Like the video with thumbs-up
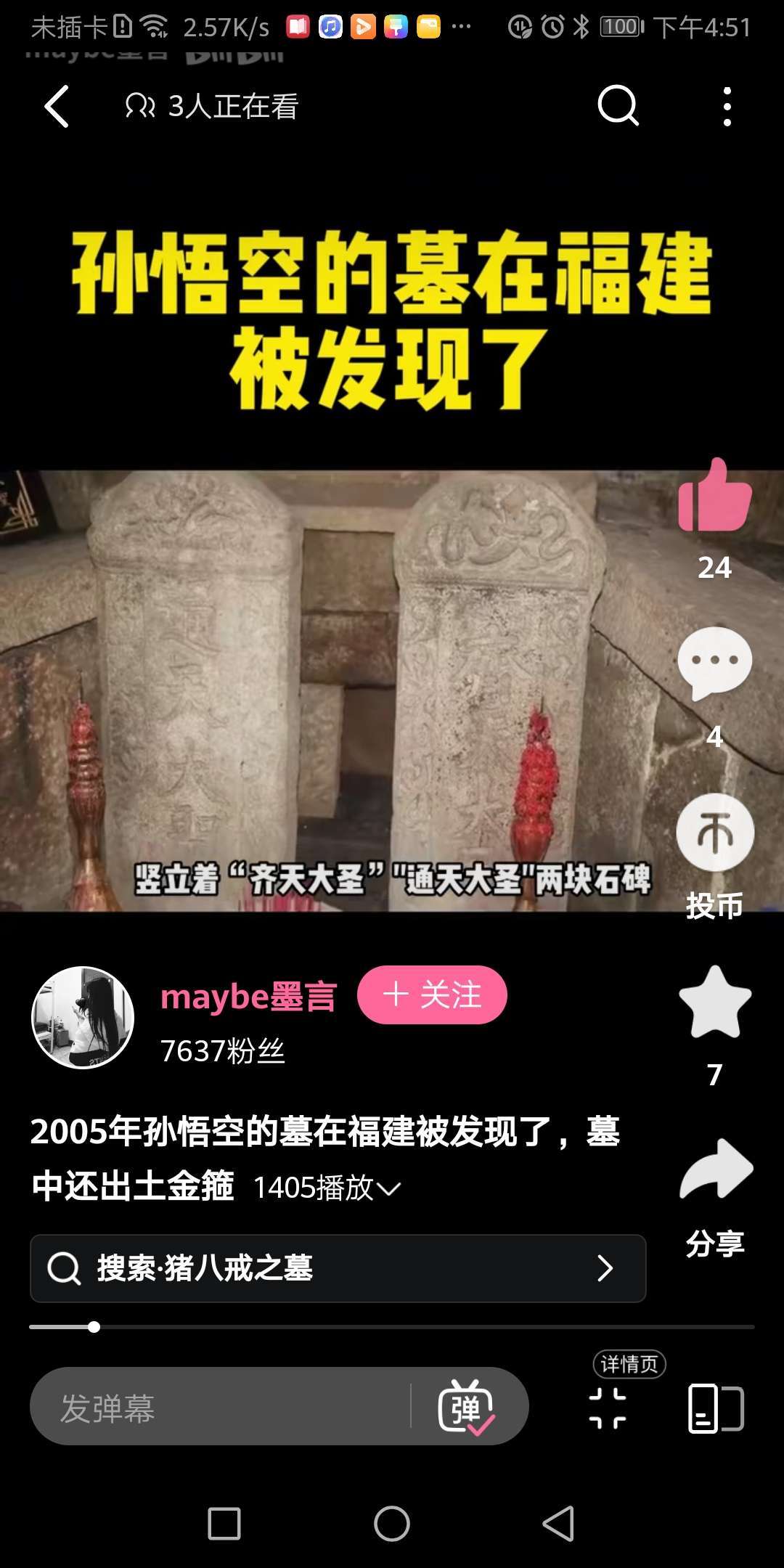This screenshot has width=784, height=1568. click(714, 497)
